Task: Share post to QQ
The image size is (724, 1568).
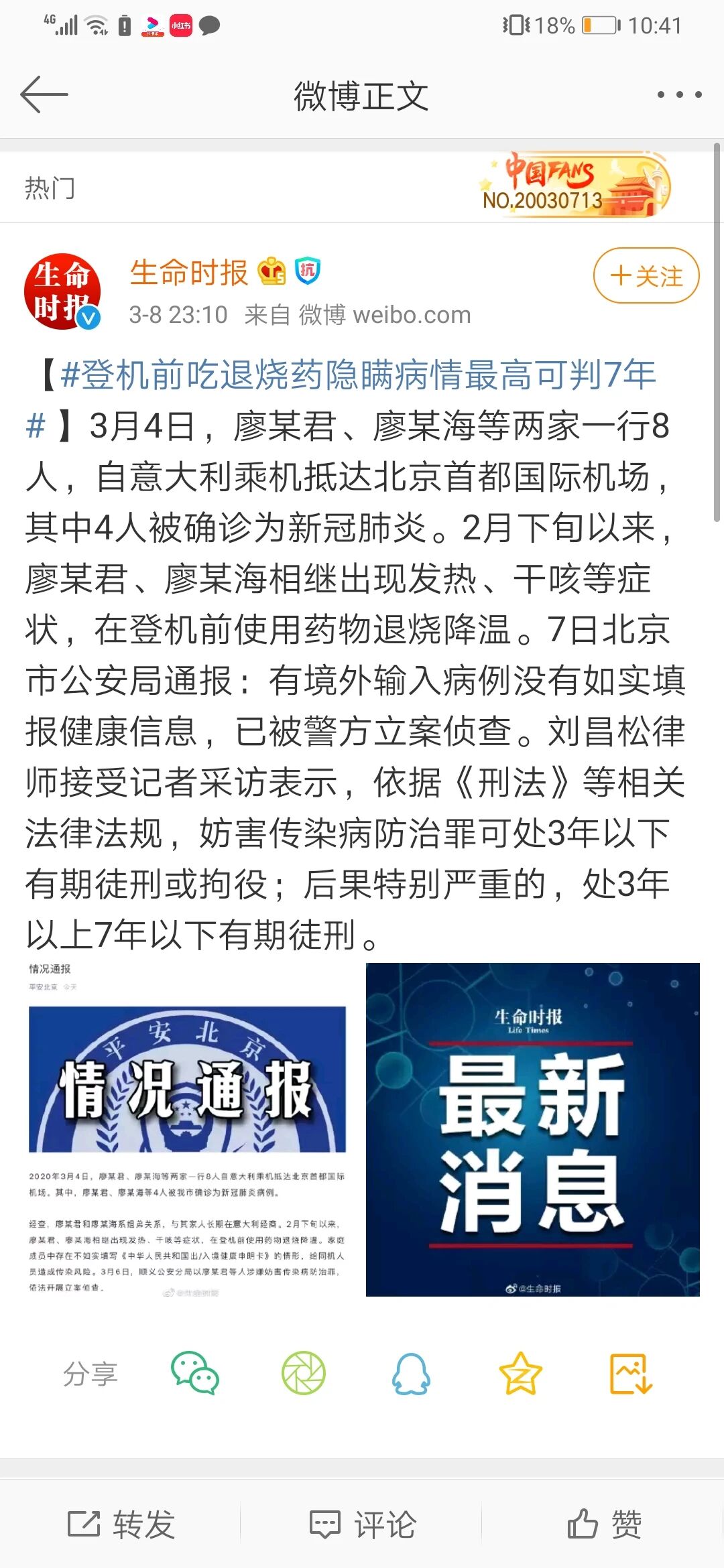Action: pos(411,1374)
